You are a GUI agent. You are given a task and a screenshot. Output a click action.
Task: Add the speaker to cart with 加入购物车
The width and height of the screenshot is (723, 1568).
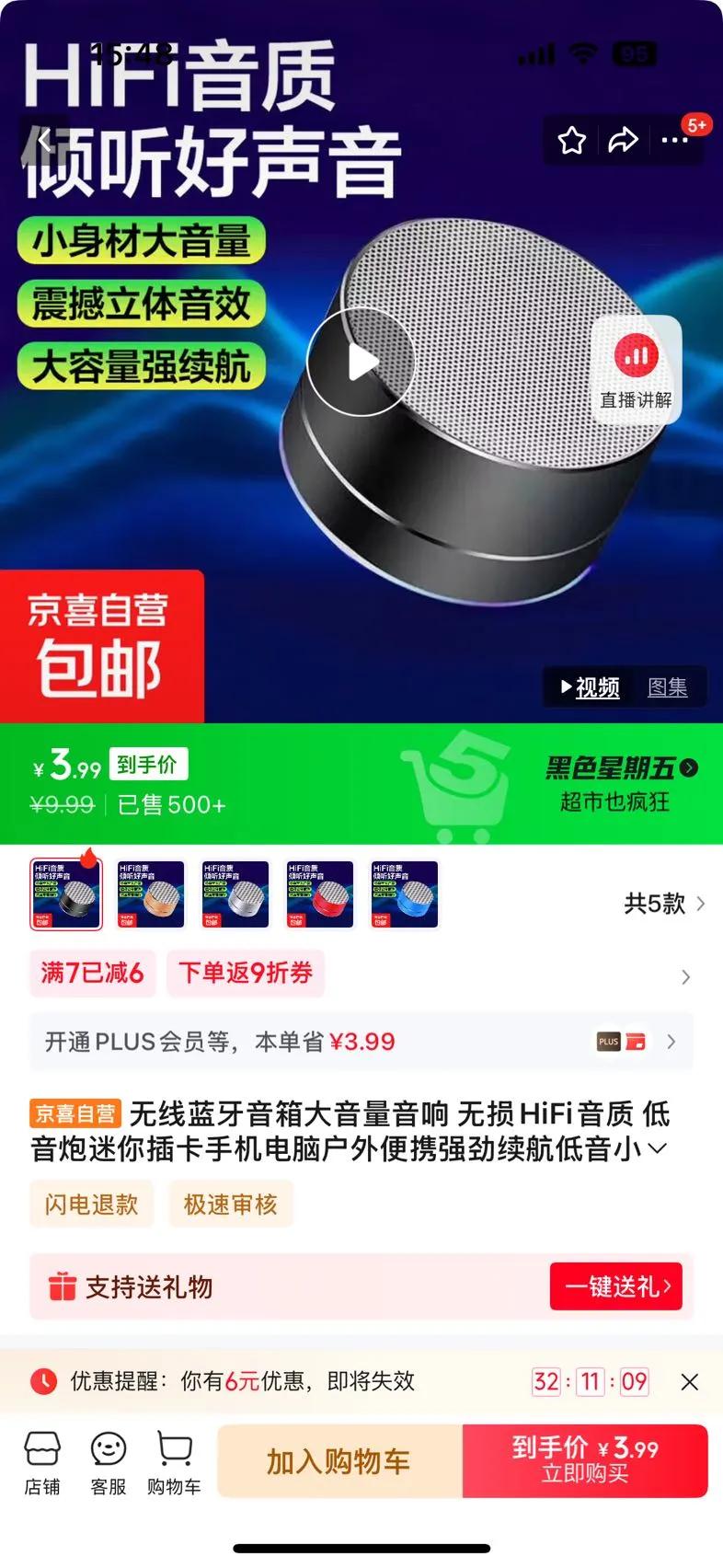(339, 1461)
